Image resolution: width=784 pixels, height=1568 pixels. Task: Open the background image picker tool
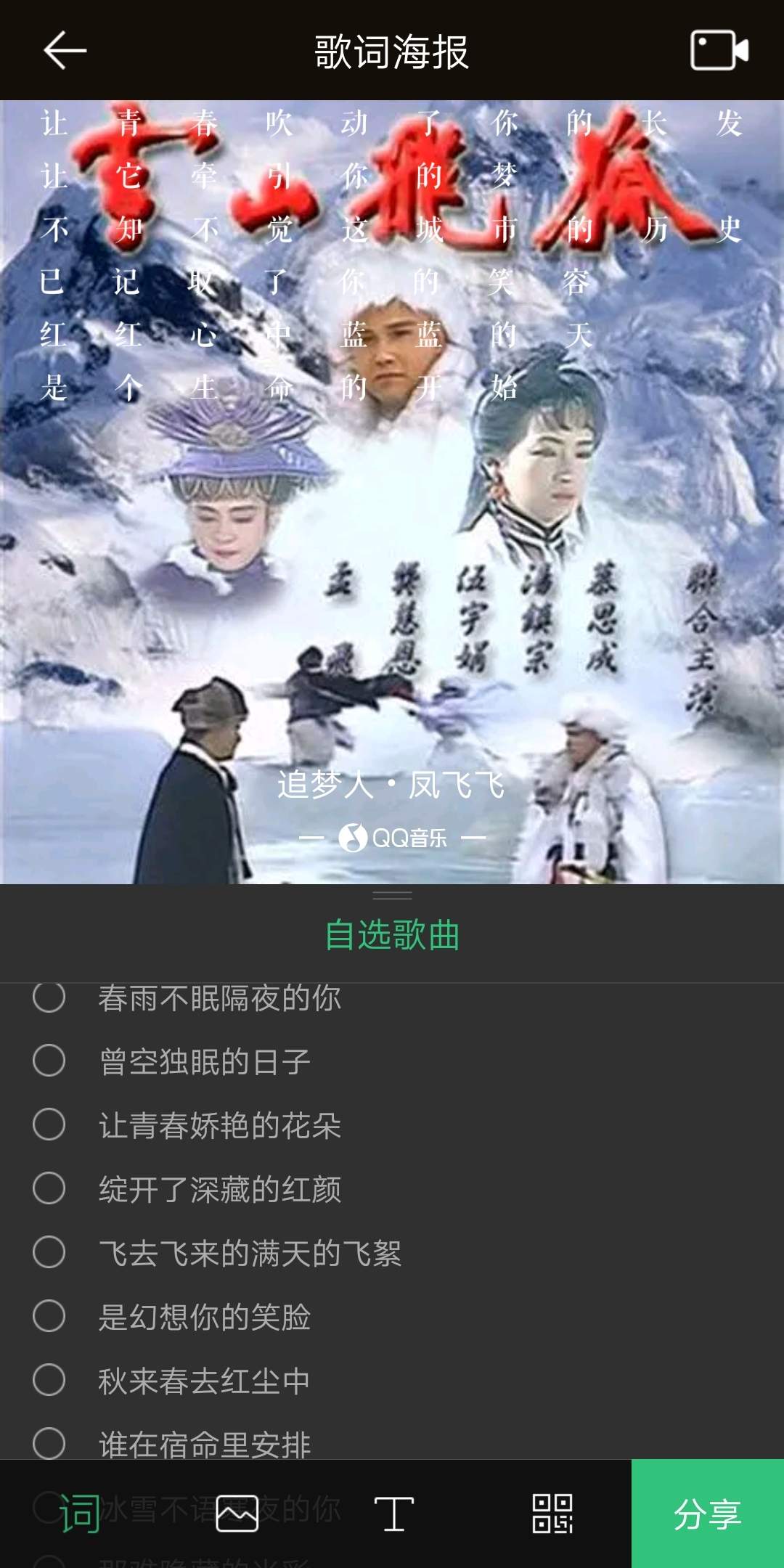(237, 1514)
